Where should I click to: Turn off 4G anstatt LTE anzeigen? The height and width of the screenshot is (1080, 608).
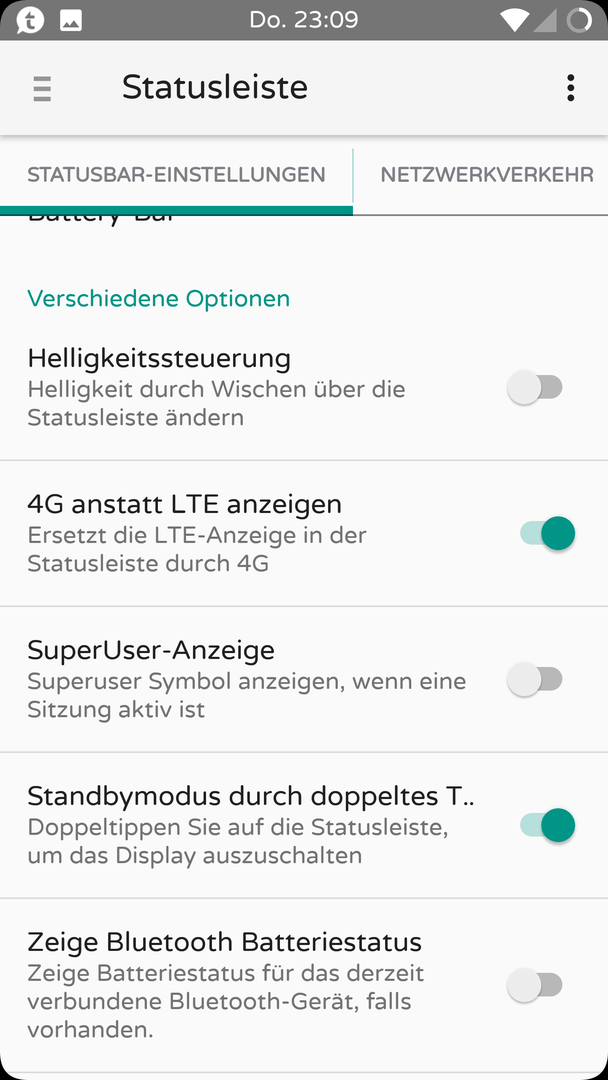(x=547, y=533)
